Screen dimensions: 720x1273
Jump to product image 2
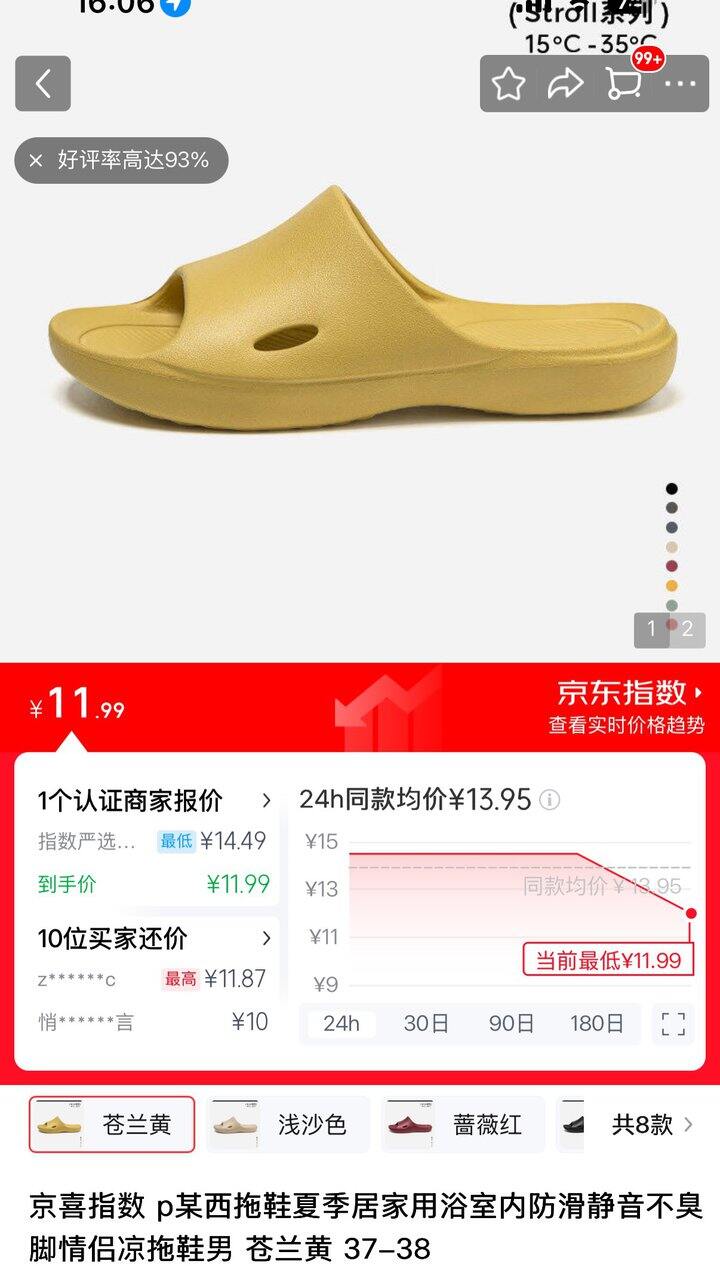click(687, 629)
